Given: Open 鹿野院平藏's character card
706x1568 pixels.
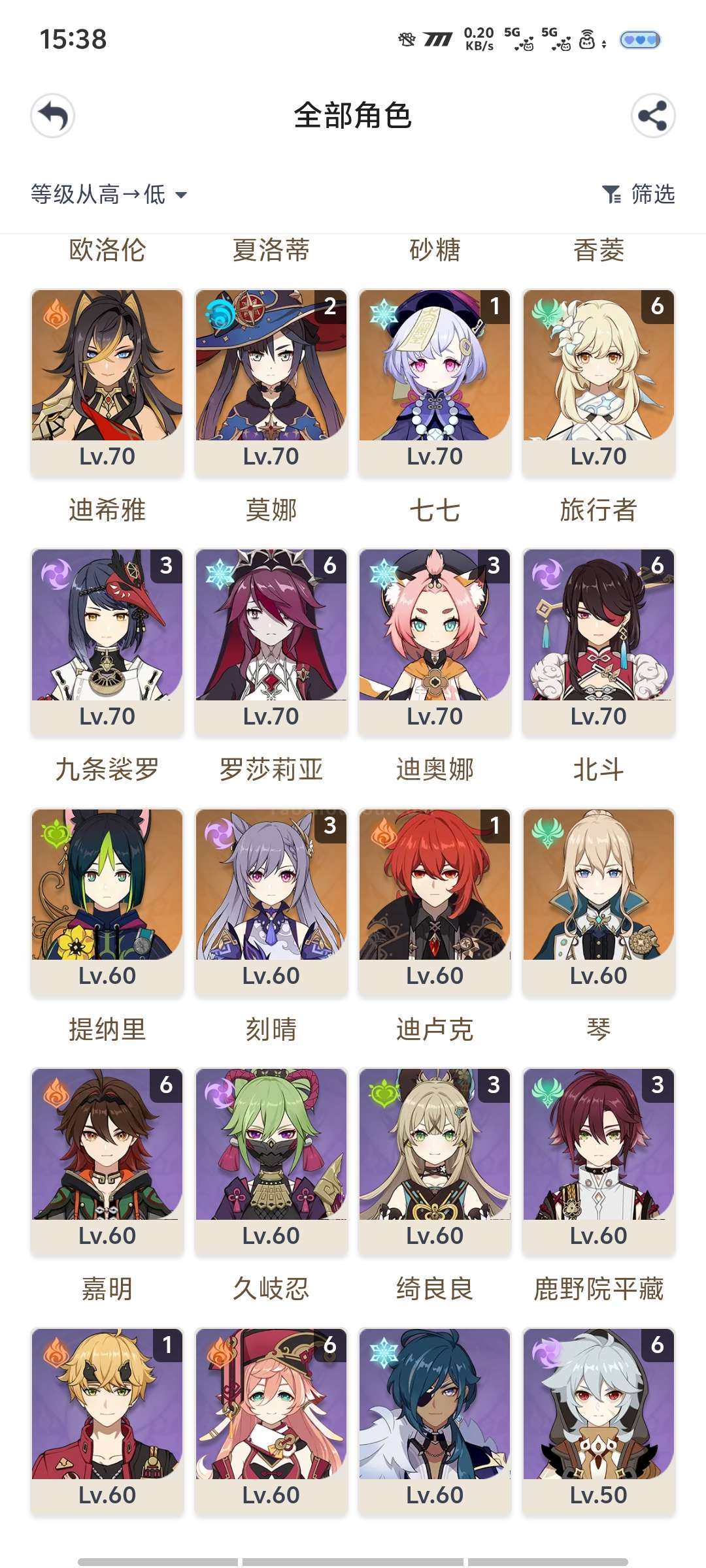Looking at the screenshot, I should (x=599, y=1162).
